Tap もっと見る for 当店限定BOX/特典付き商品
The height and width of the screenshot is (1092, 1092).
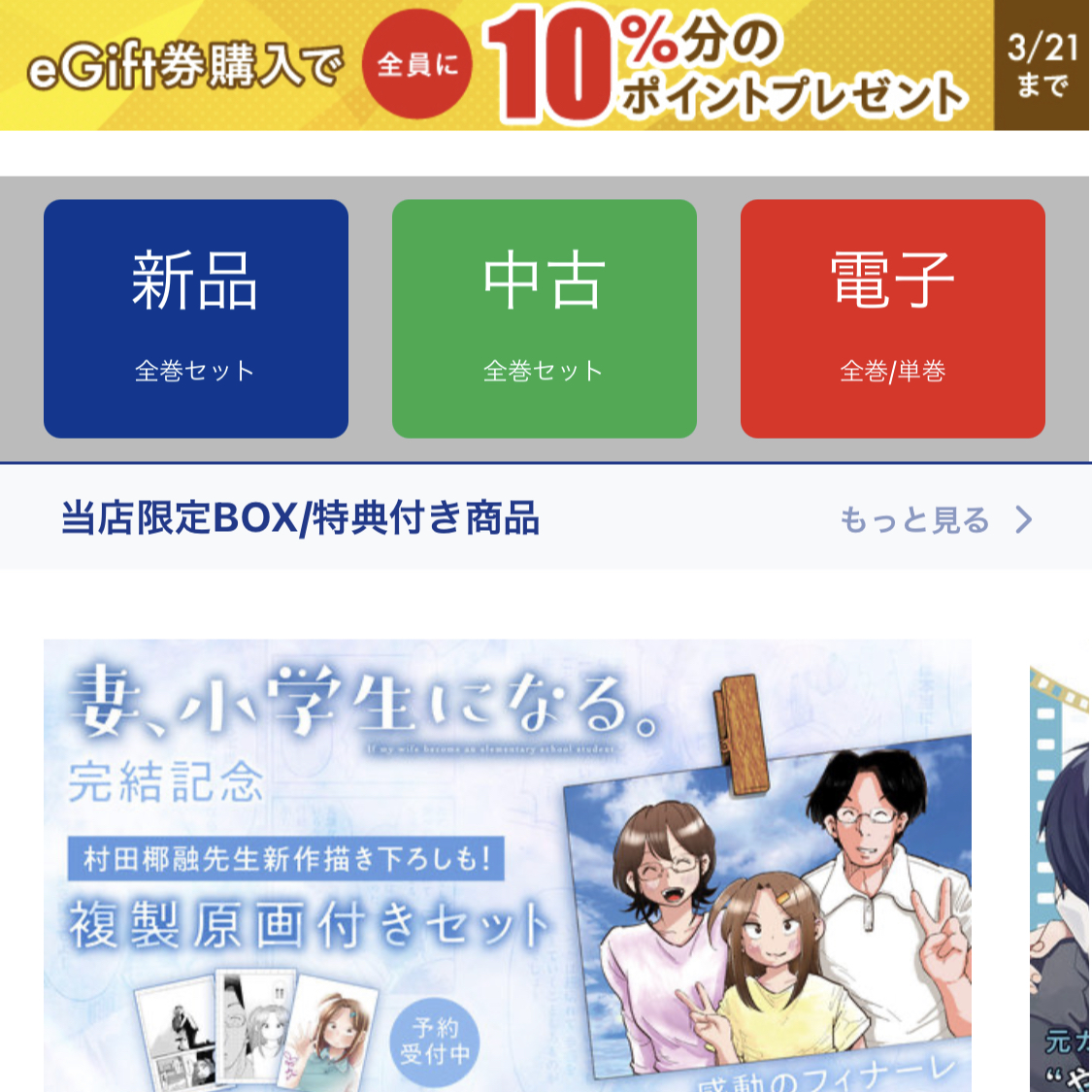(934, 520)
